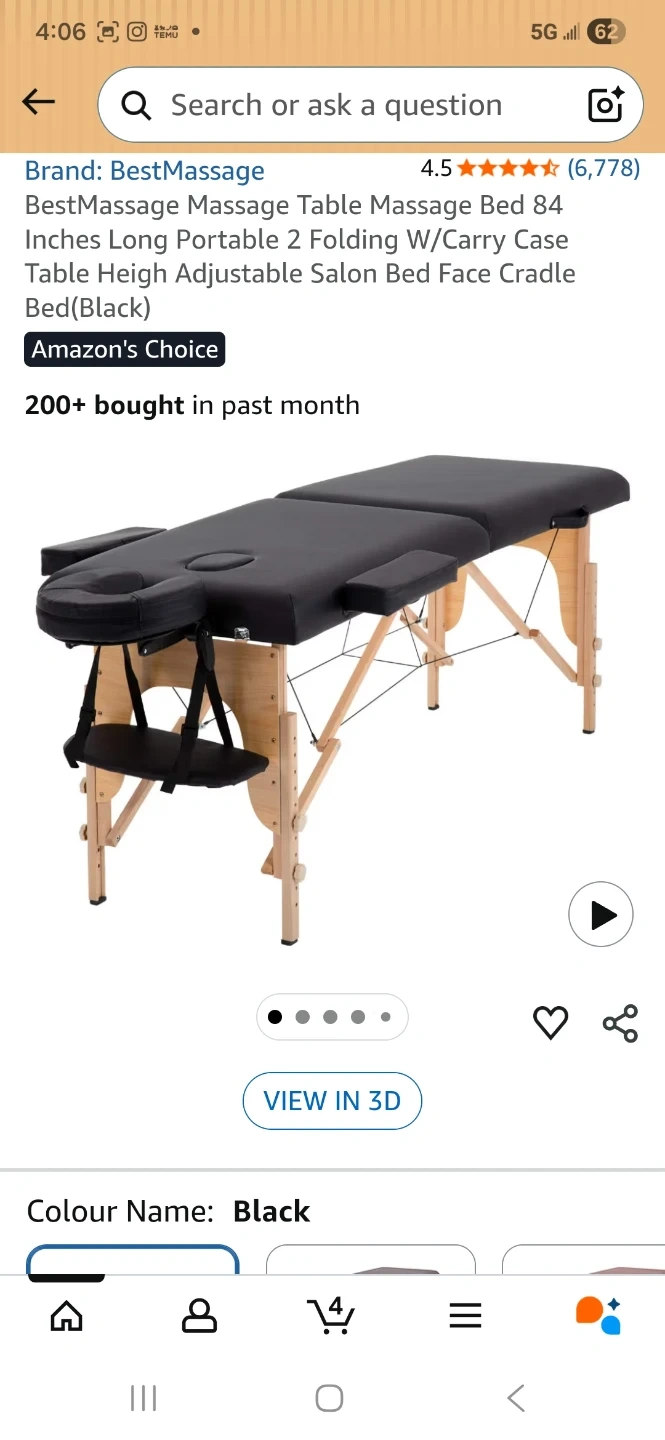View the 6,778 customer ratings
This screenshot has height=1440, width=665.
coord(603,168)
